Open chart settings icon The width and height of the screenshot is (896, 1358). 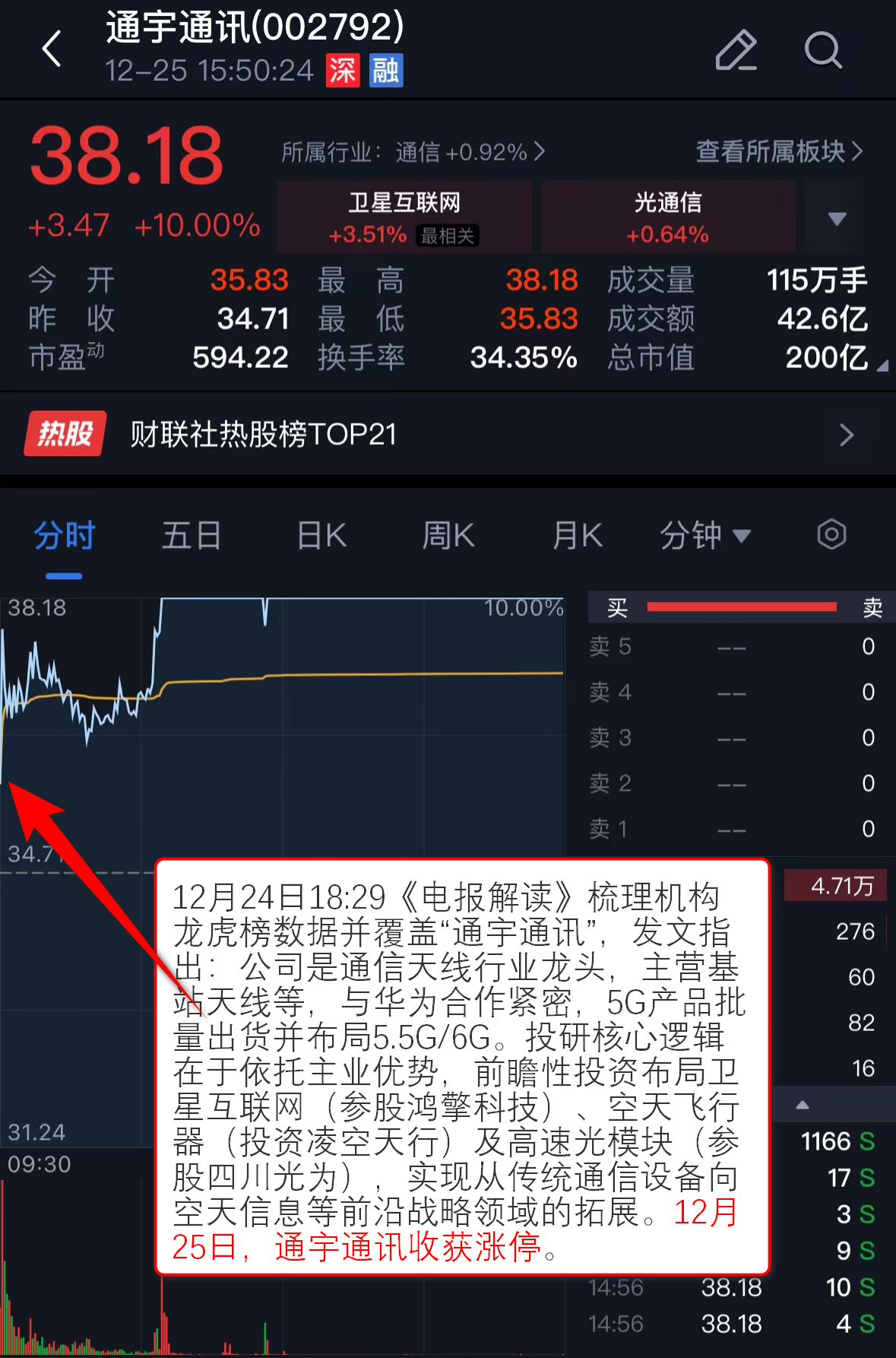[x=831, y=535]
